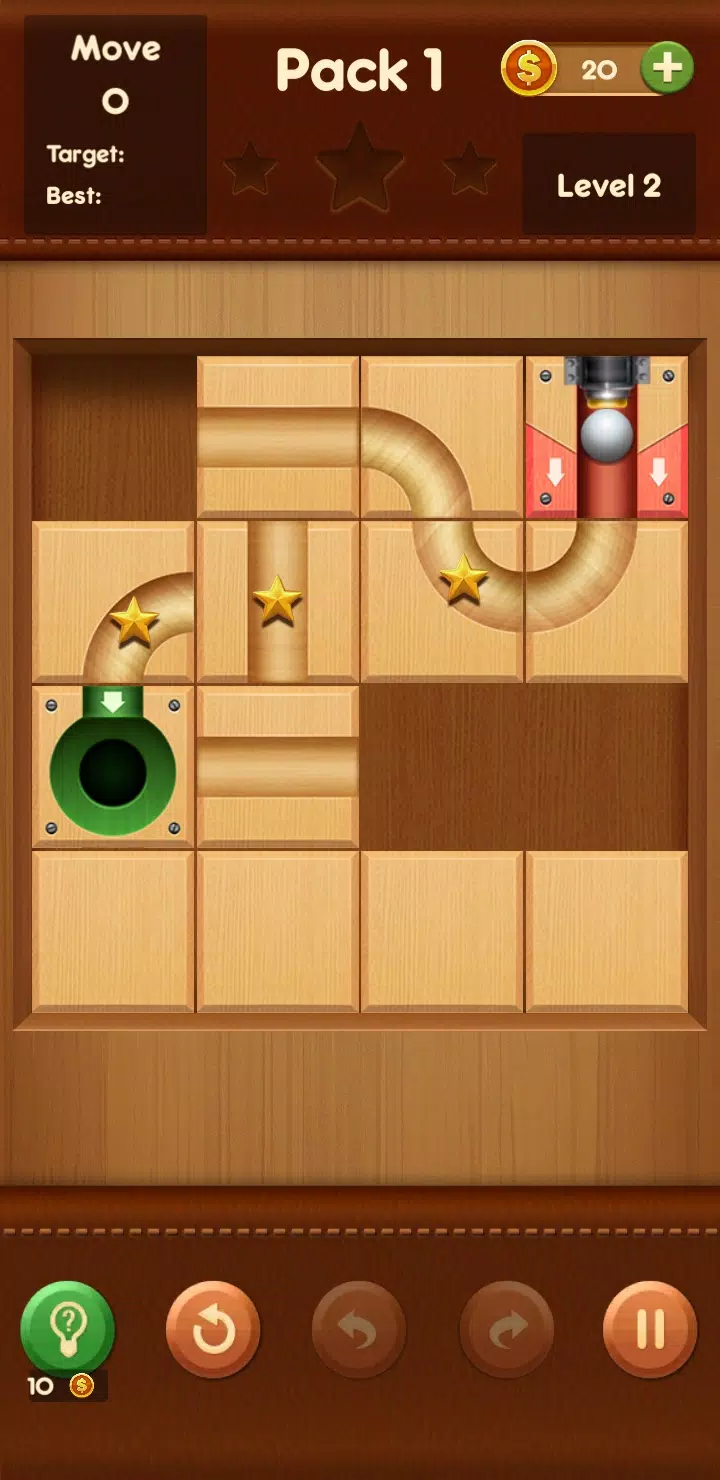Pause the game
This screenshot has width=720, height=1480.
[x=650, y=1329]
